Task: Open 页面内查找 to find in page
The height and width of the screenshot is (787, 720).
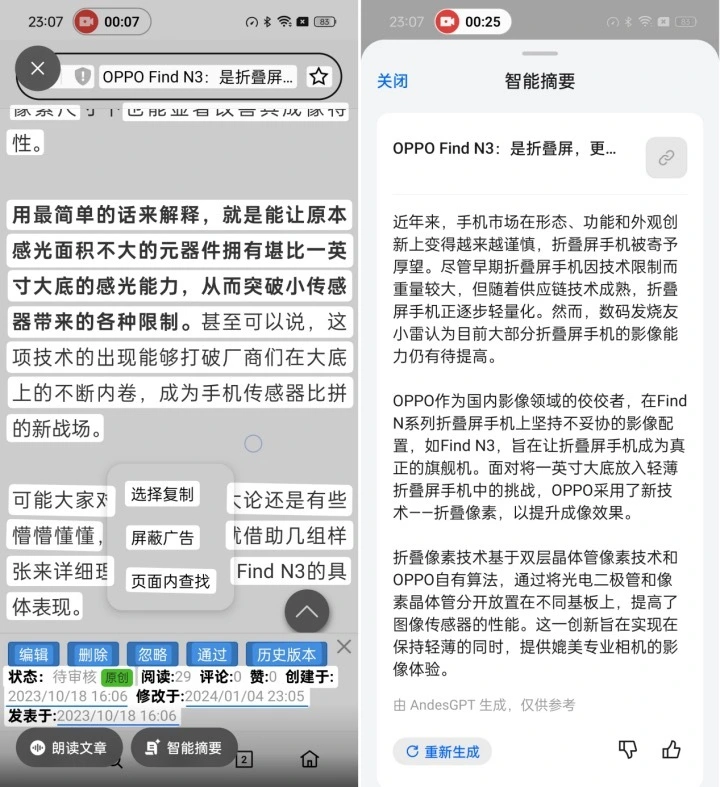Action: point(170,580)
